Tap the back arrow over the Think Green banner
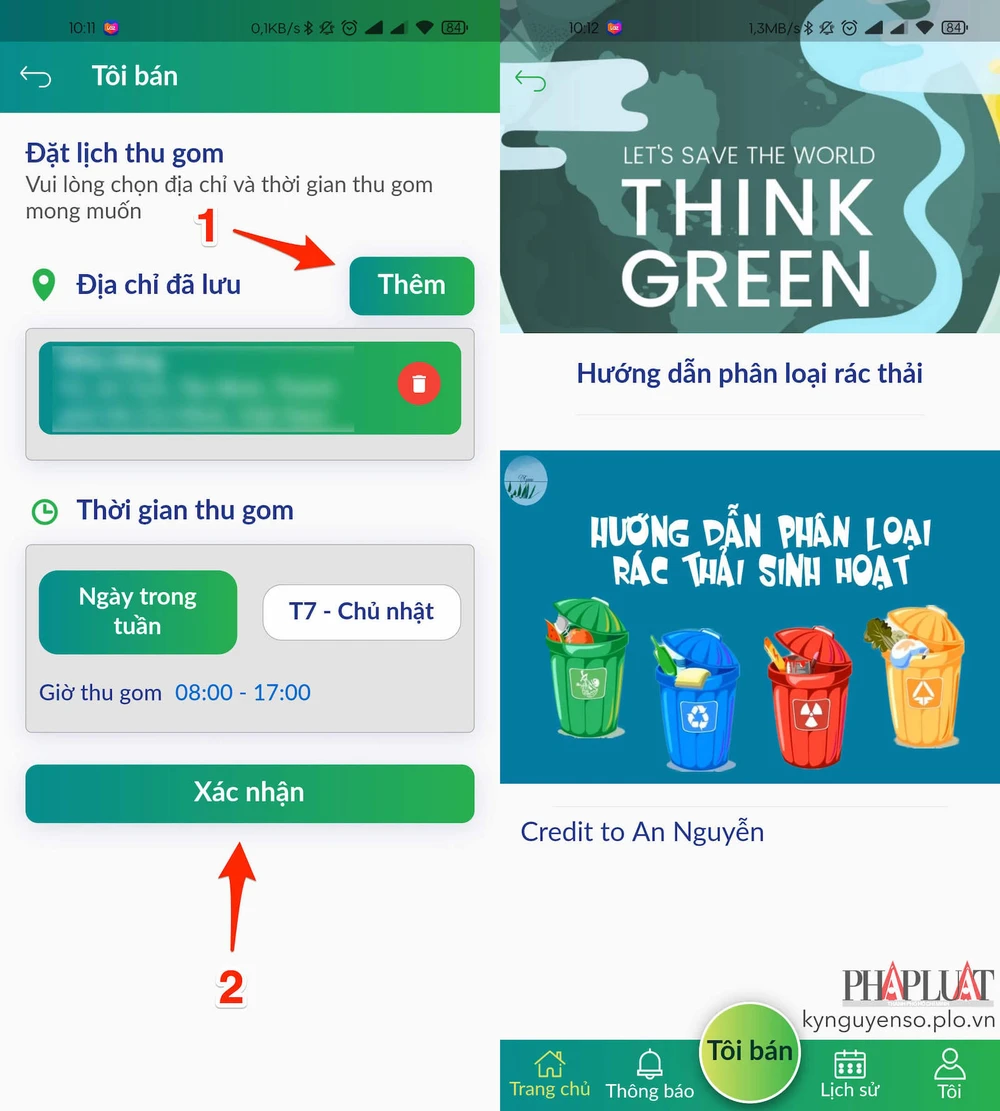This screenshot has width=1000, height=1111. click(530, 81)
